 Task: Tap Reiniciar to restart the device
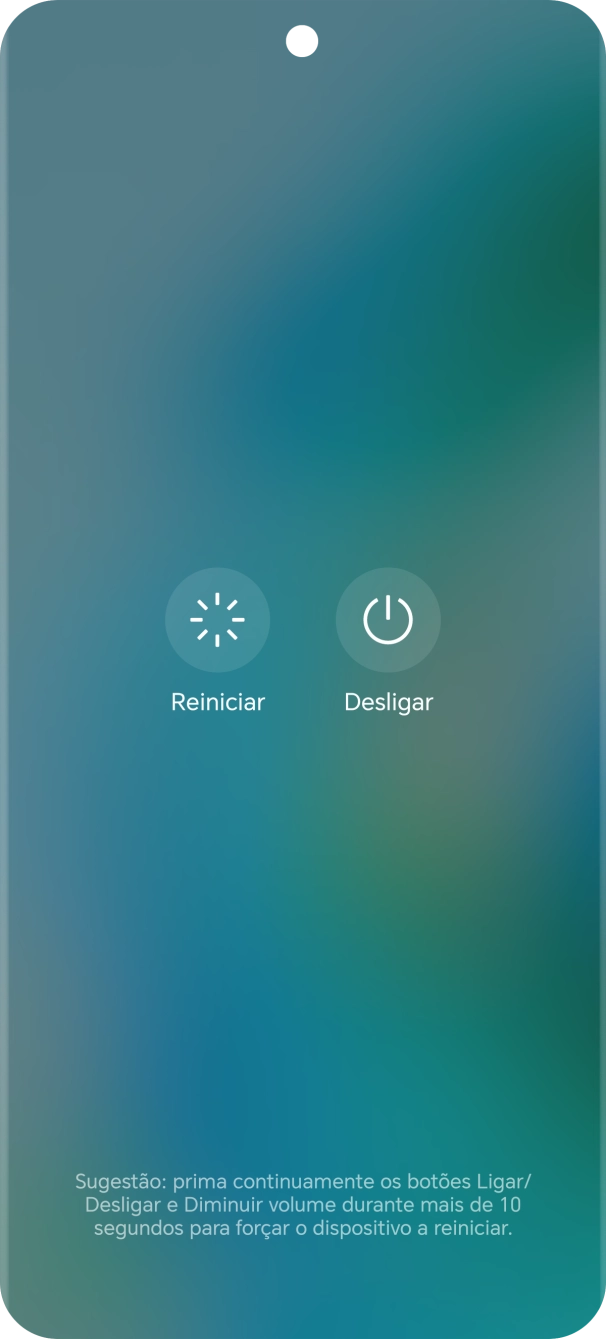[x=217, y=620]
